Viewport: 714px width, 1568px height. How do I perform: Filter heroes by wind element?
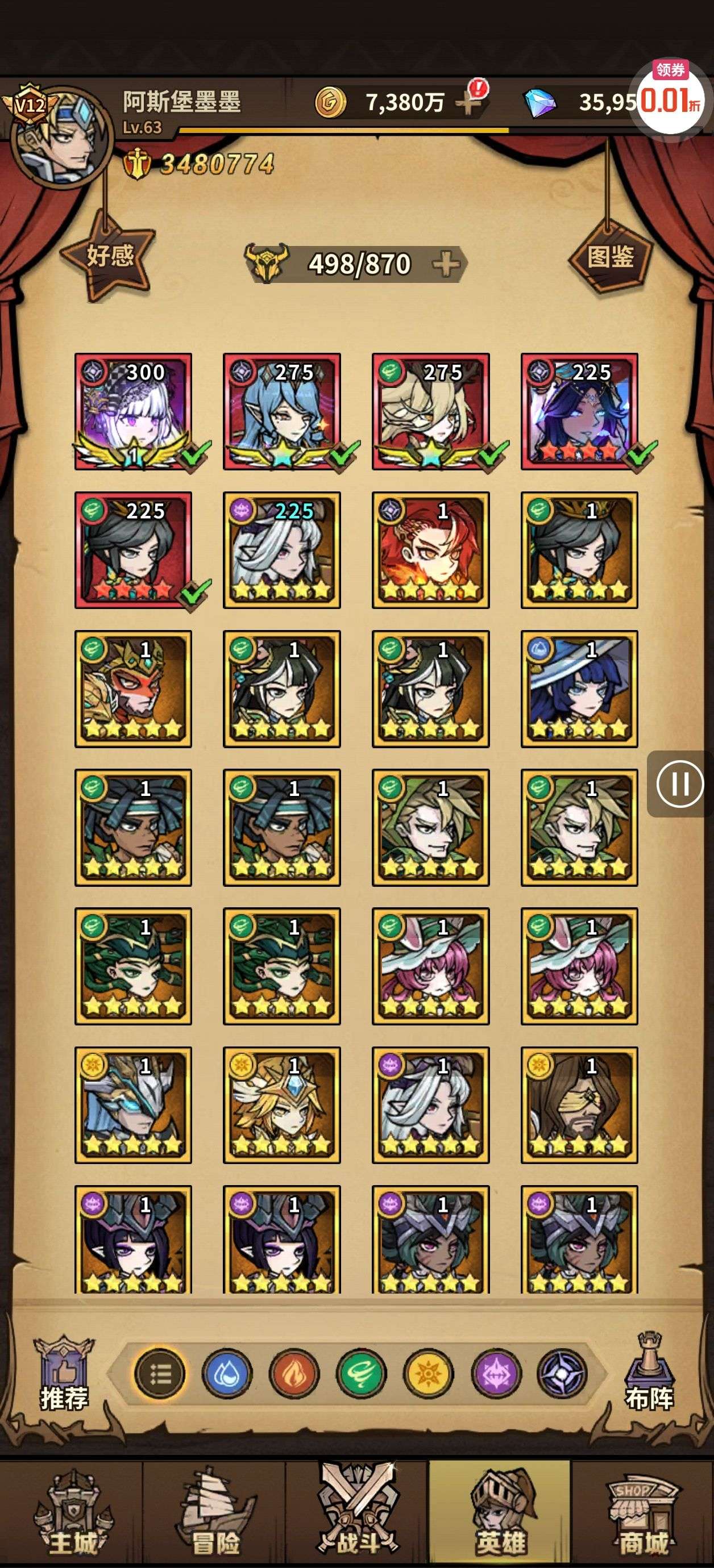click(x=363, y=1374)
